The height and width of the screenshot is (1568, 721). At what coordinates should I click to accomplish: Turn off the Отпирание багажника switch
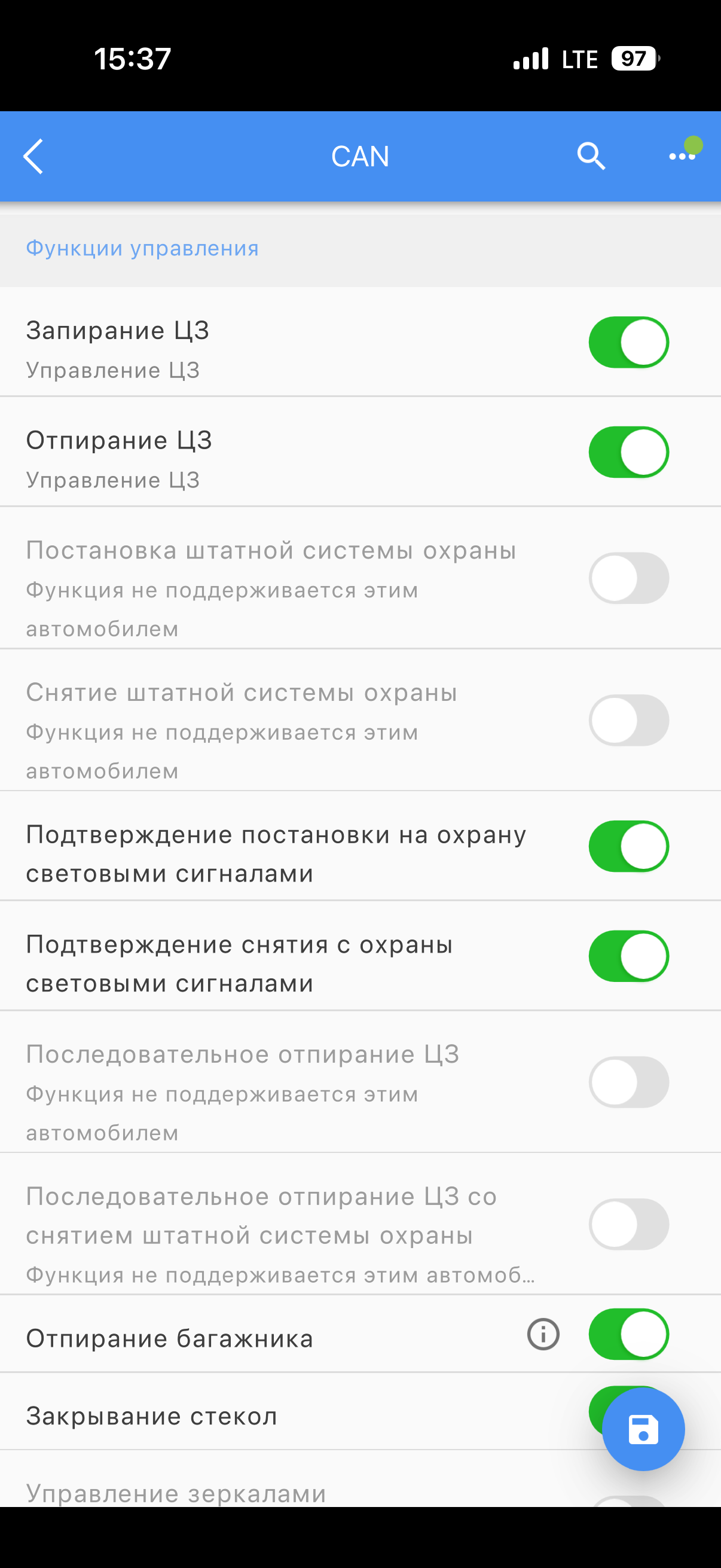click(x=628, y=1335)
